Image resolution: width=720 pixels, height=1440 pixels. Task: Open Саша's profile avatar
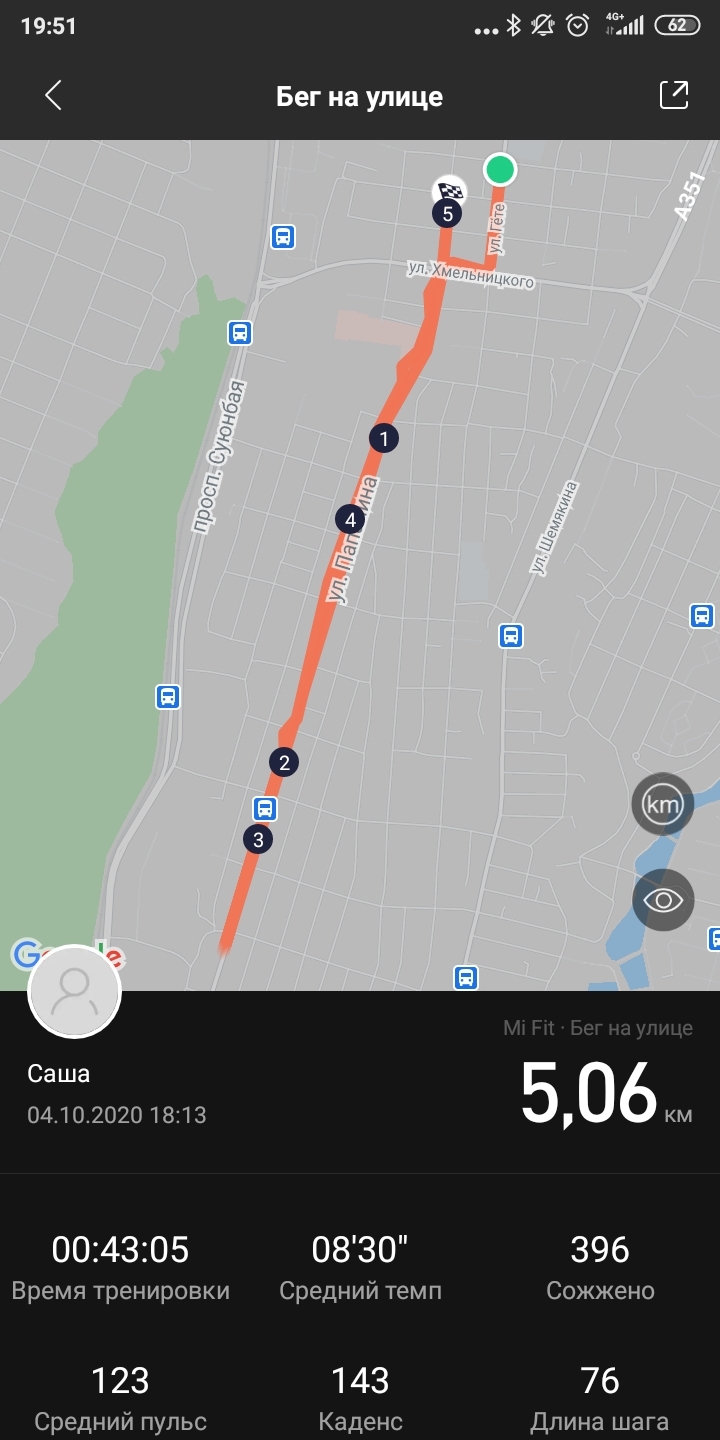75,991
